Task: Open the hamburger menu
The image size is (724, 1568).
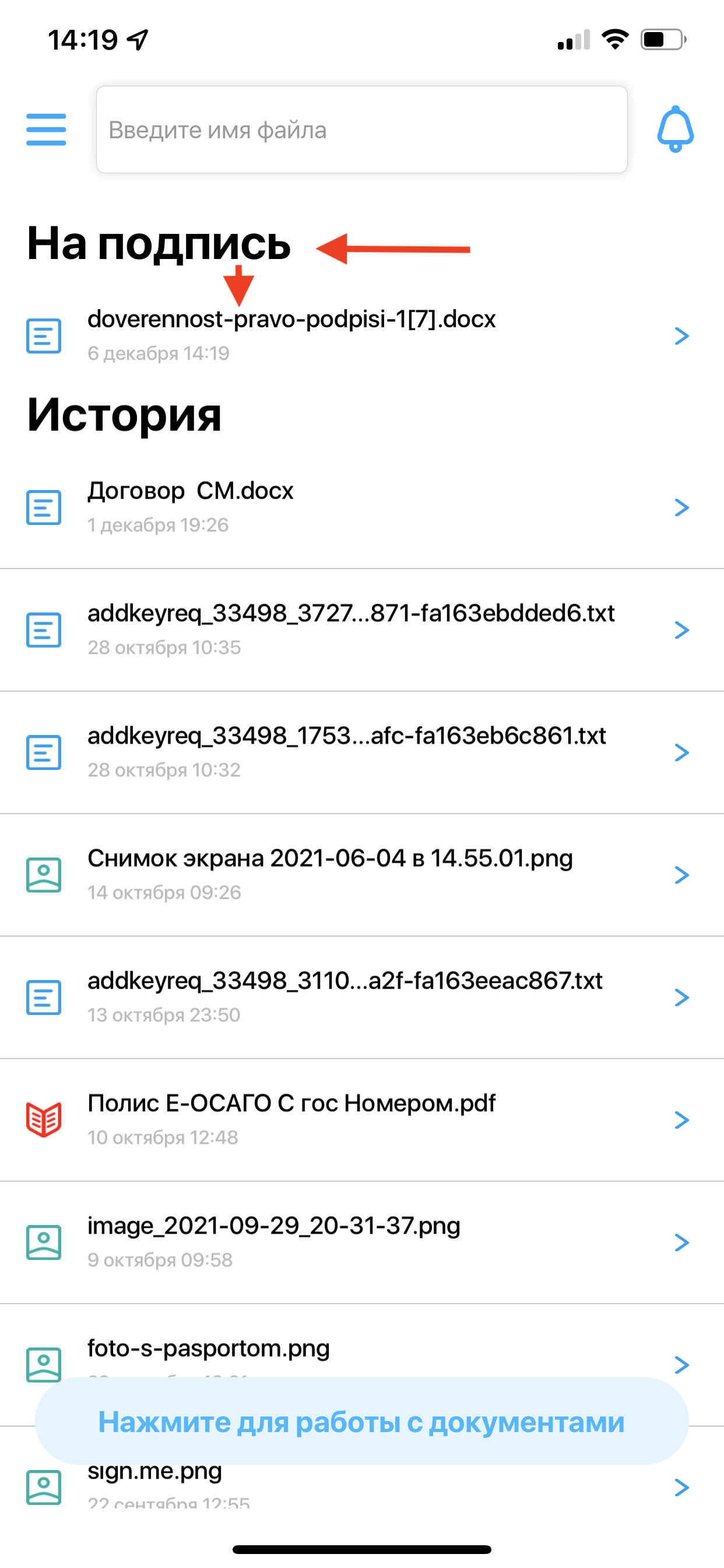Action: tap(46, 129)
